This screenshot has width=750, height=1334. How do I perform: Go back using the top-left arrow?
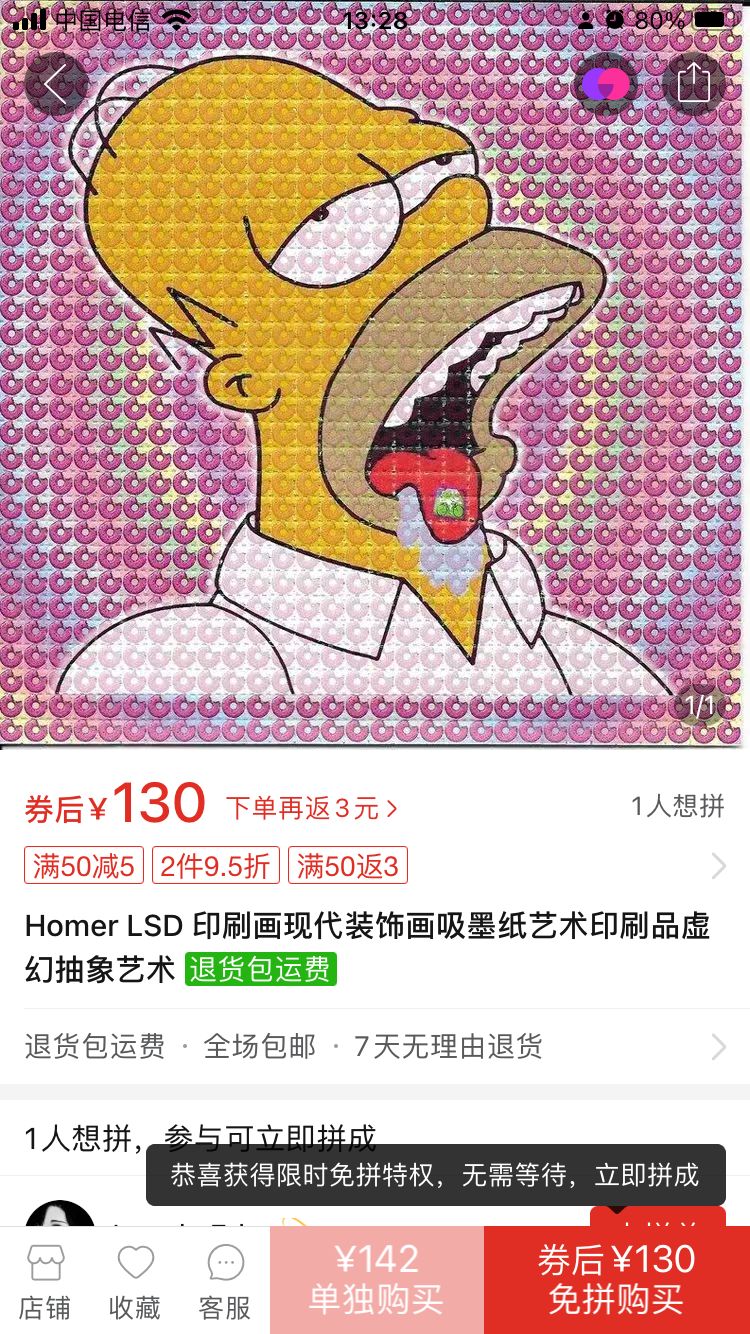pyautogui.click(x=56, y=85)
